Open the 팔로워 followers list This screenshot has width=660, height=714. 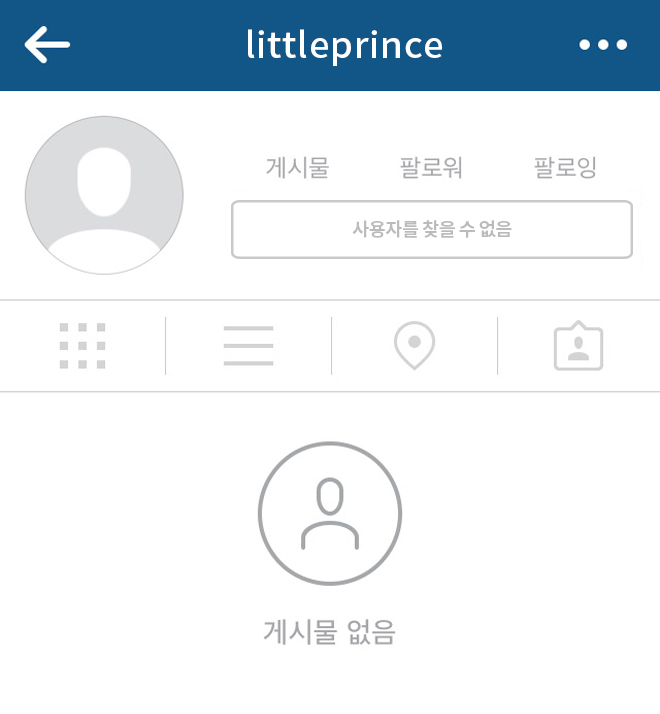click(x=431, y=167)
